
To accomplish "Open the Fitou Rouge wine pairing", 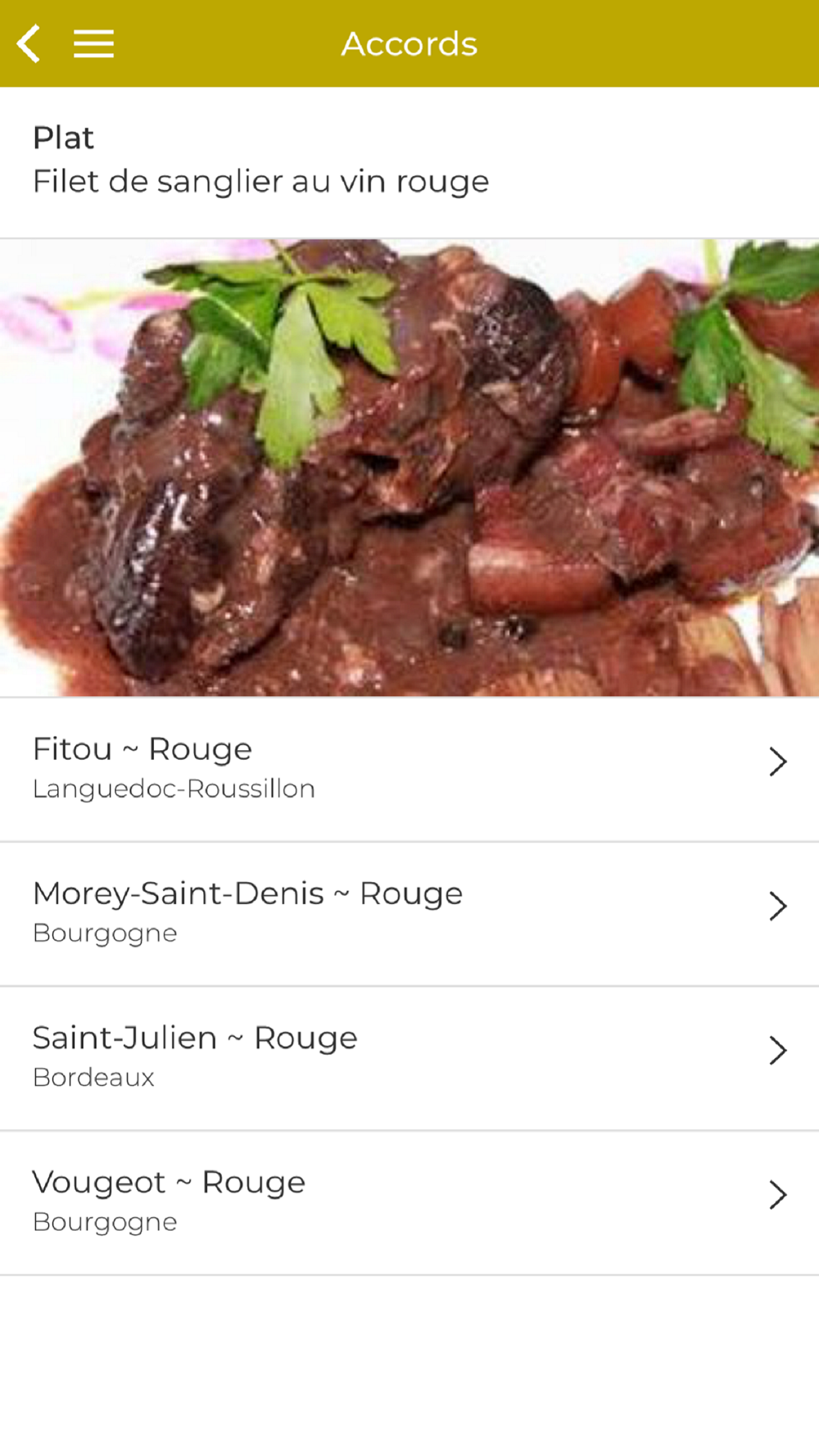I will pos(409,767).
